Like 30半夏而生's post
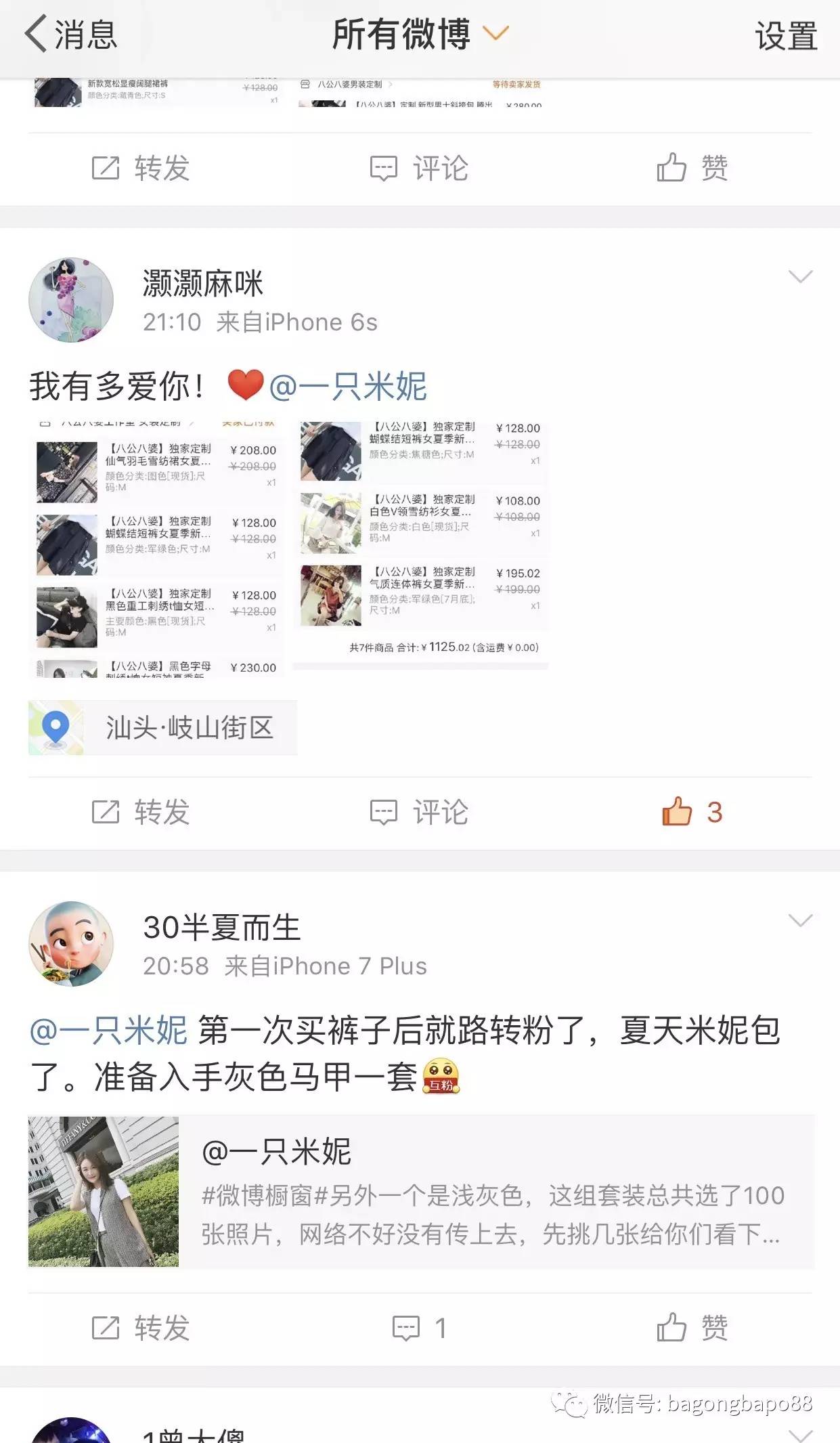The height and width of the screenshot is (1443, 840). pos(692,1328)
